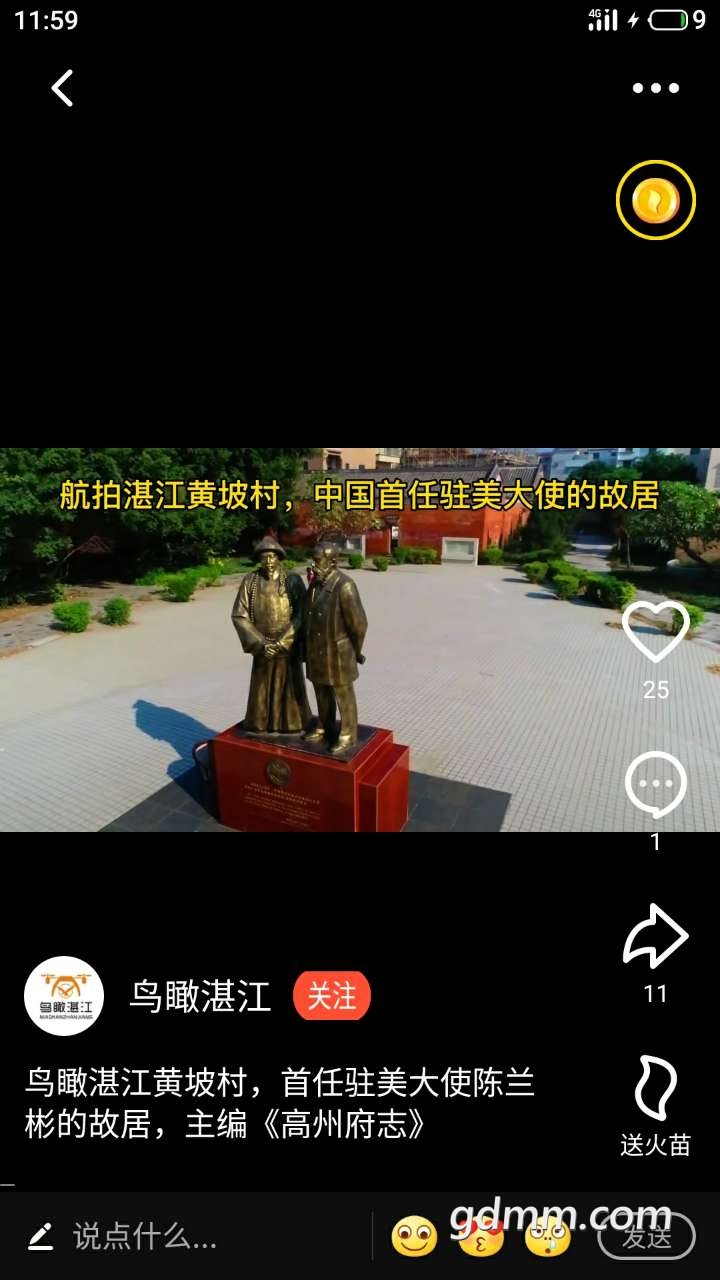This screenshot has width=720, height=1280.
Task: Insert the first smiling emoji
Action: [414, 1237]
